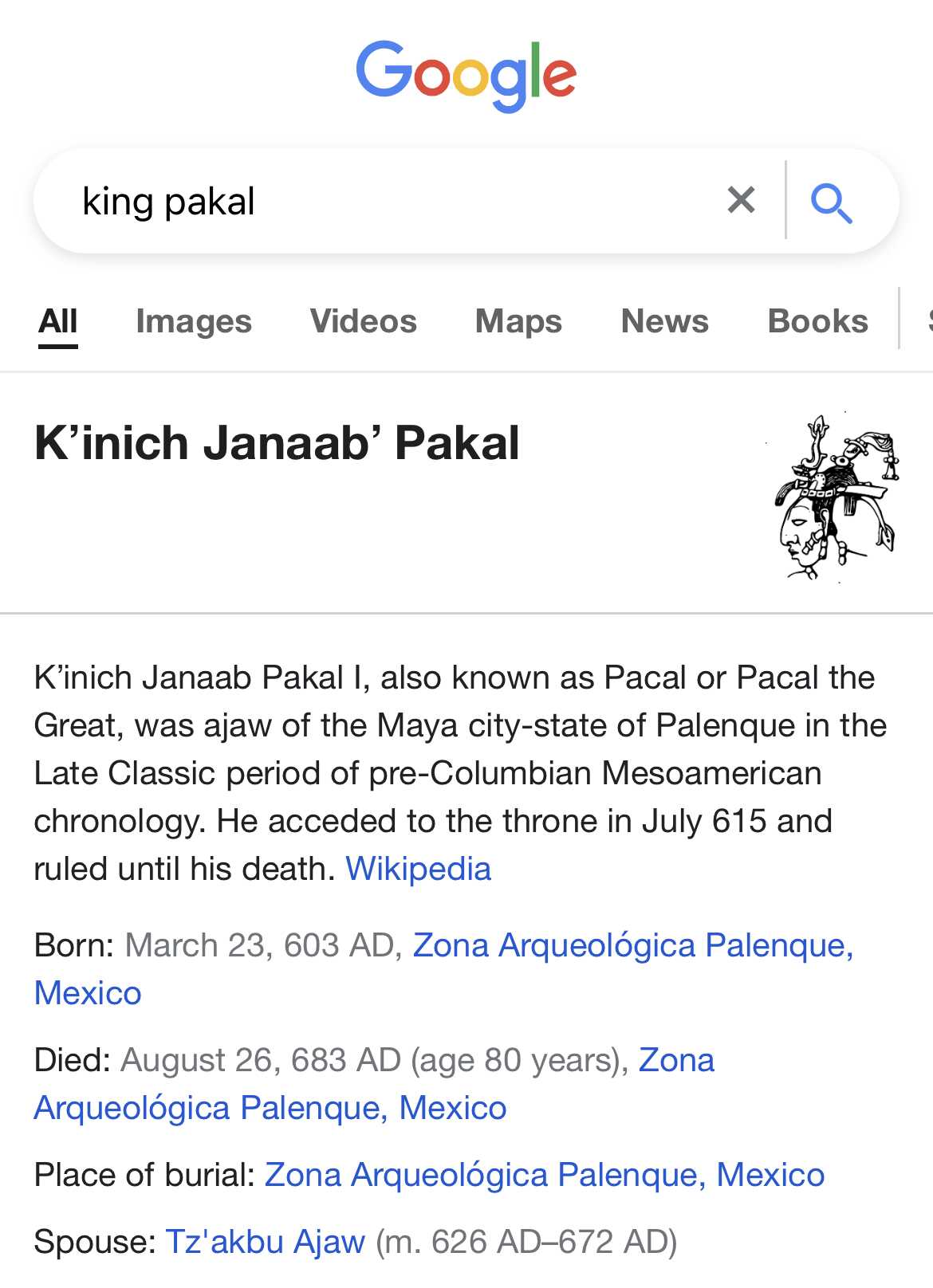
Task: Switch to the Videos tab
Action: click(363, 321)
